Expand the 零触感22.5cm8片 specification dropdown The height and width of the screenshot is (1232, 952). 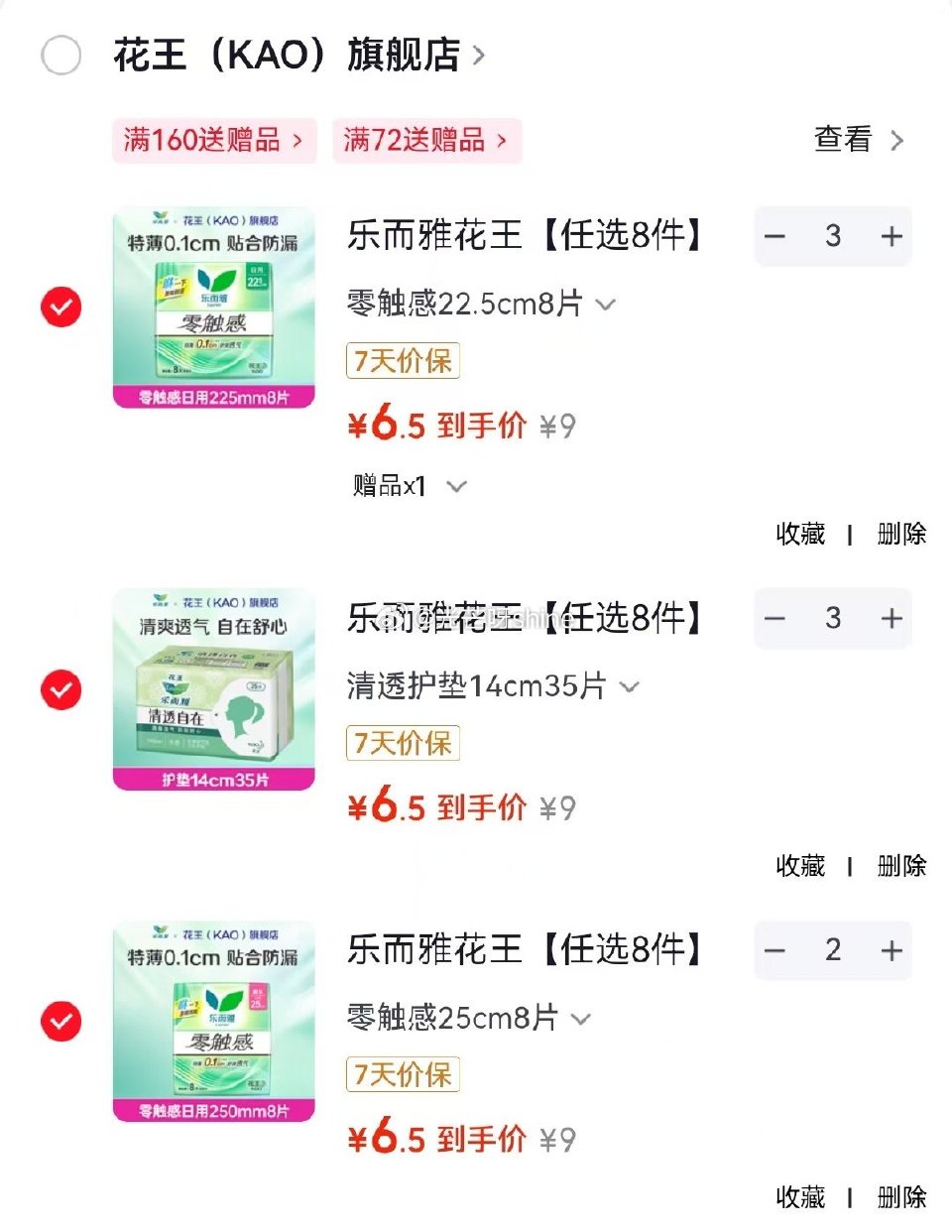[x=605, y=305]
